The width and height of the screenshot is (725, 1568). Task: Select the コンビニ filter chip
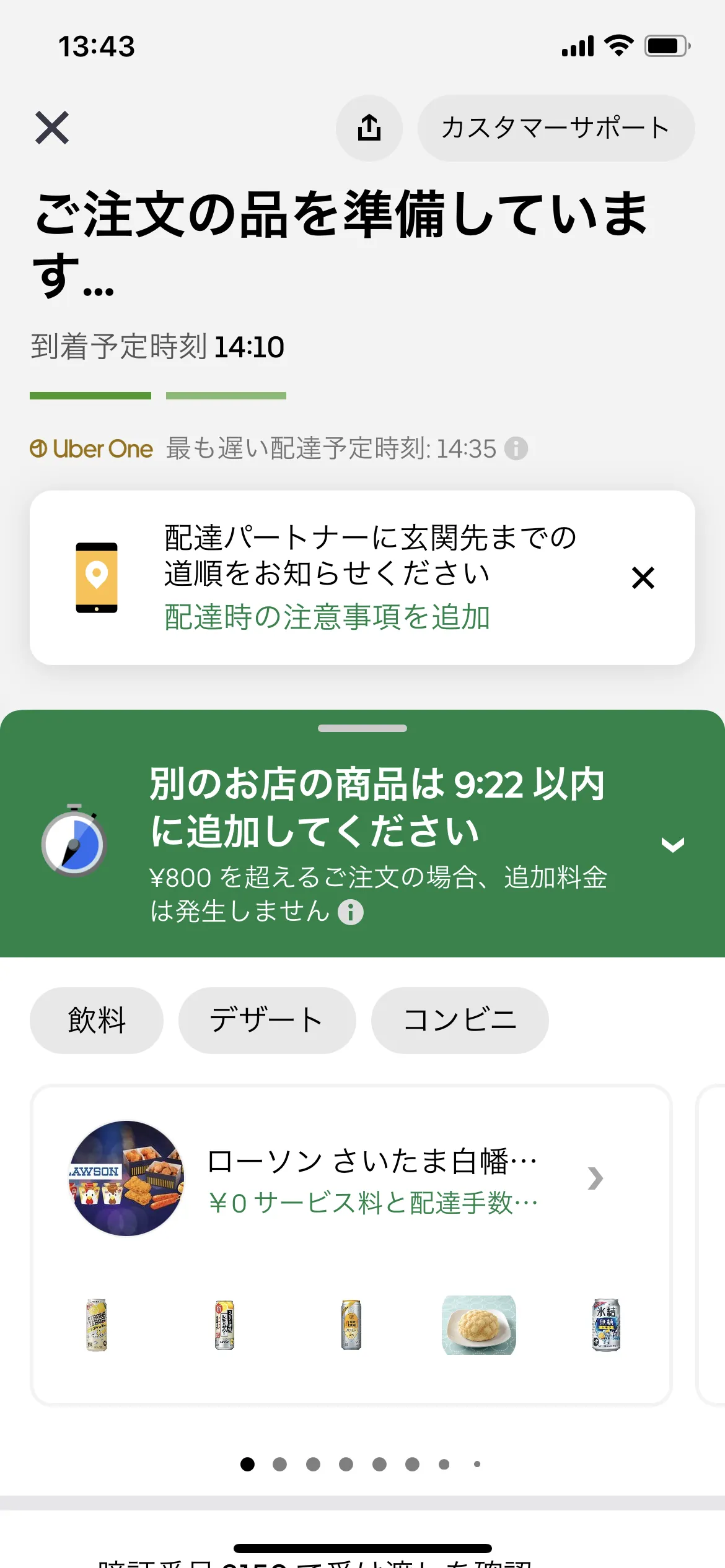[x=460, y=1021]
